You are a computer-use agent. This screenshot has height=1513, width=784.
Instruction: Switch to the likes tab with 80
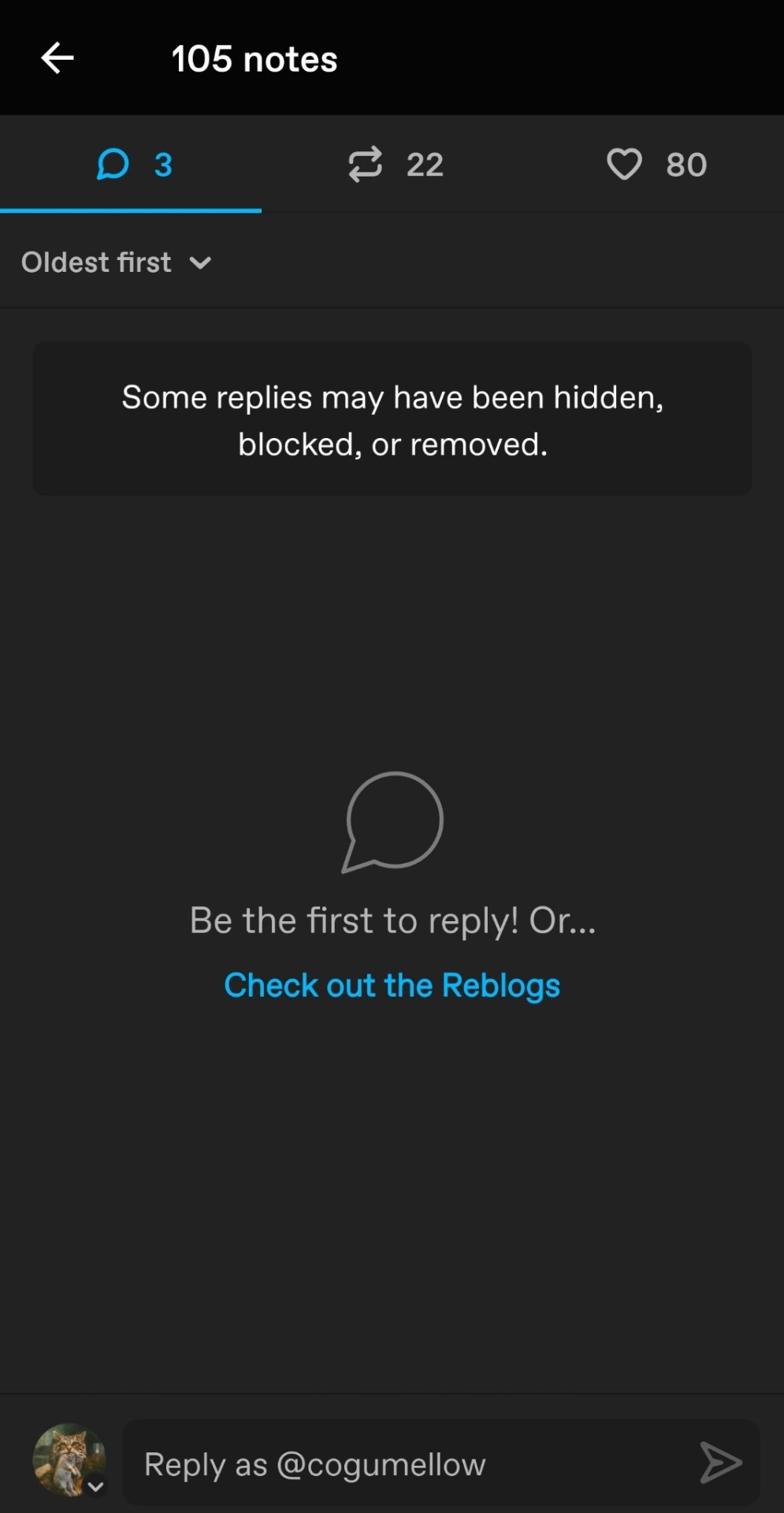coord(656,165)
